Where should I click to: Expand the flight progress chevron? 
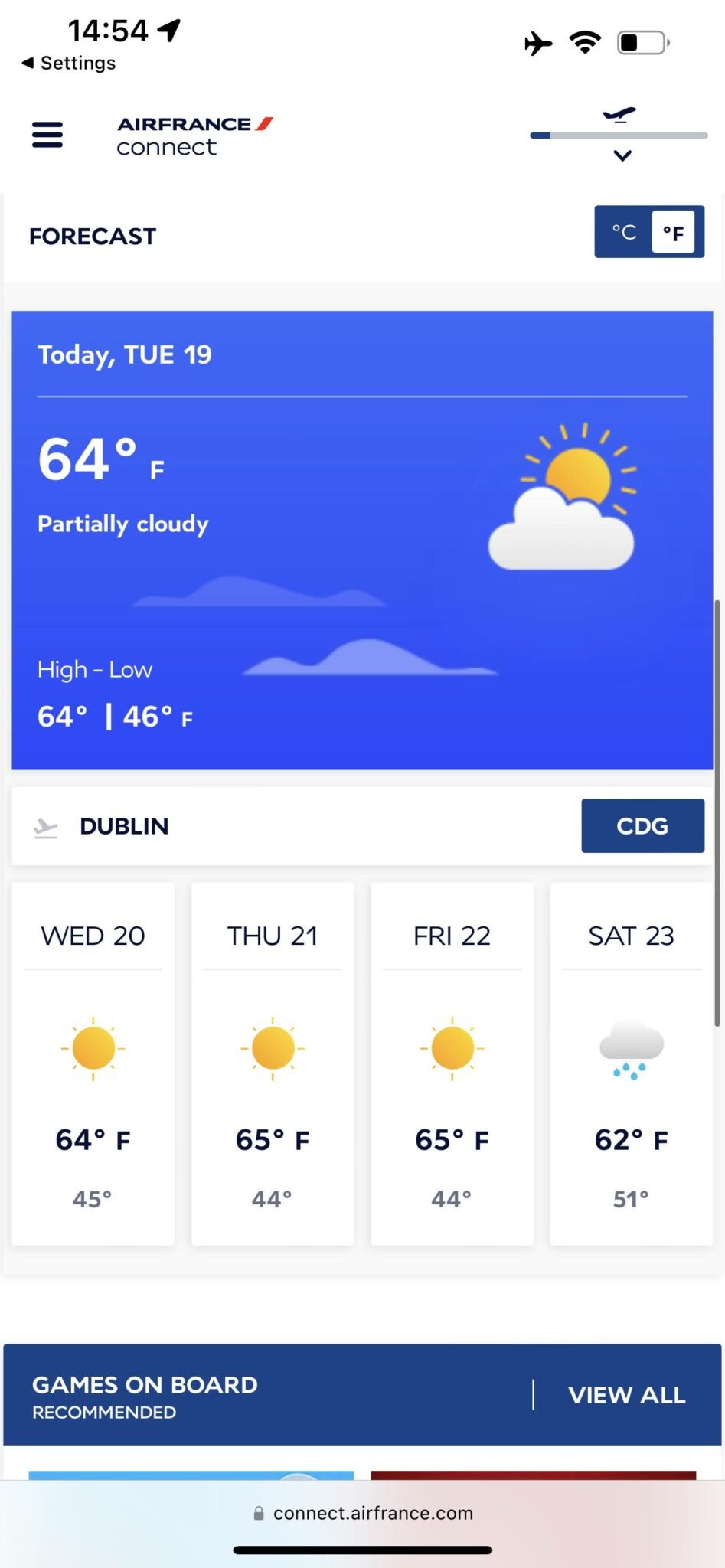pyautogui.click(x=622, y=155)
